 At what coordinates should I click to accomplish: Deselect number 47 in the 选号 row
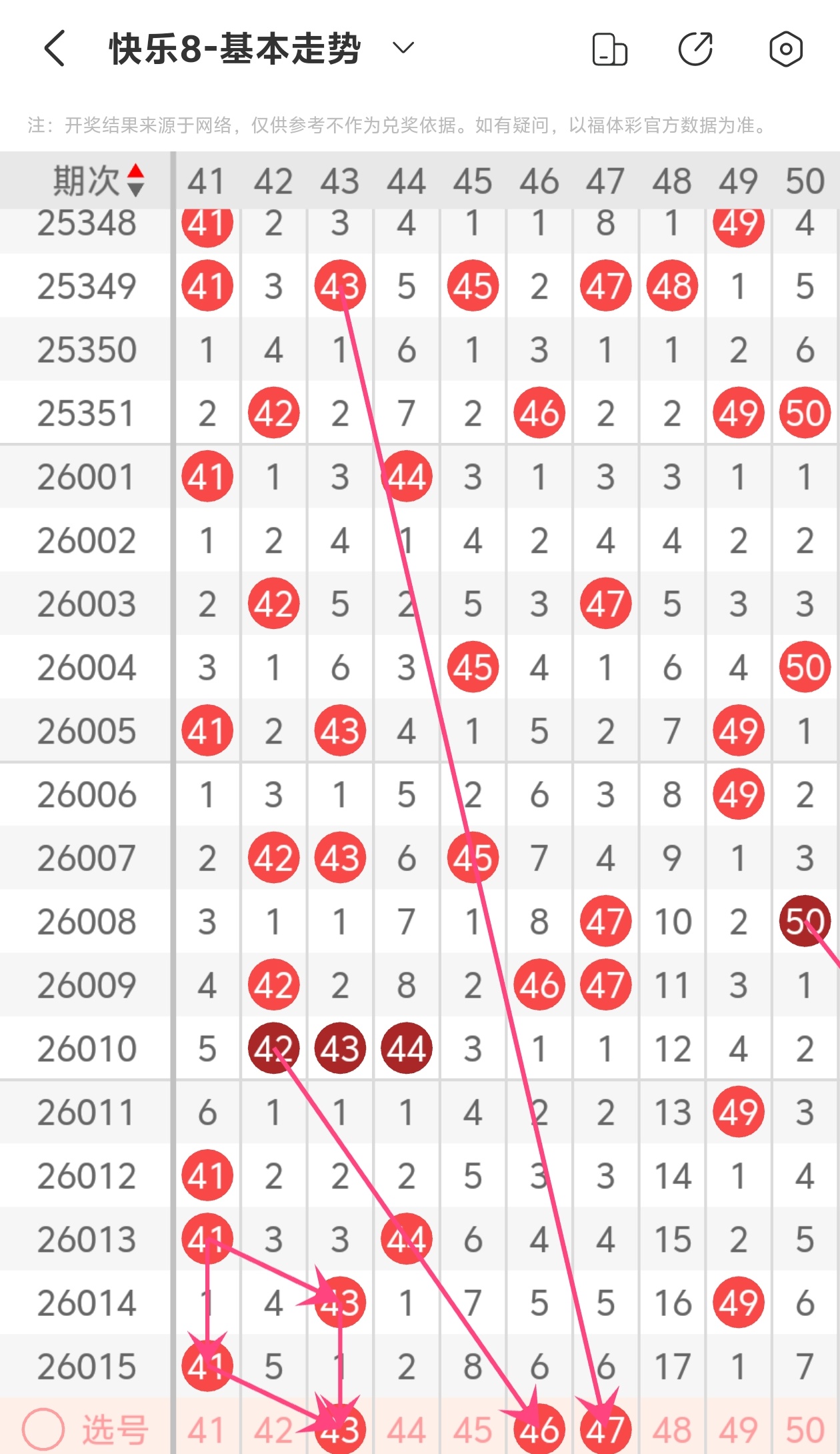[605, 1430]
